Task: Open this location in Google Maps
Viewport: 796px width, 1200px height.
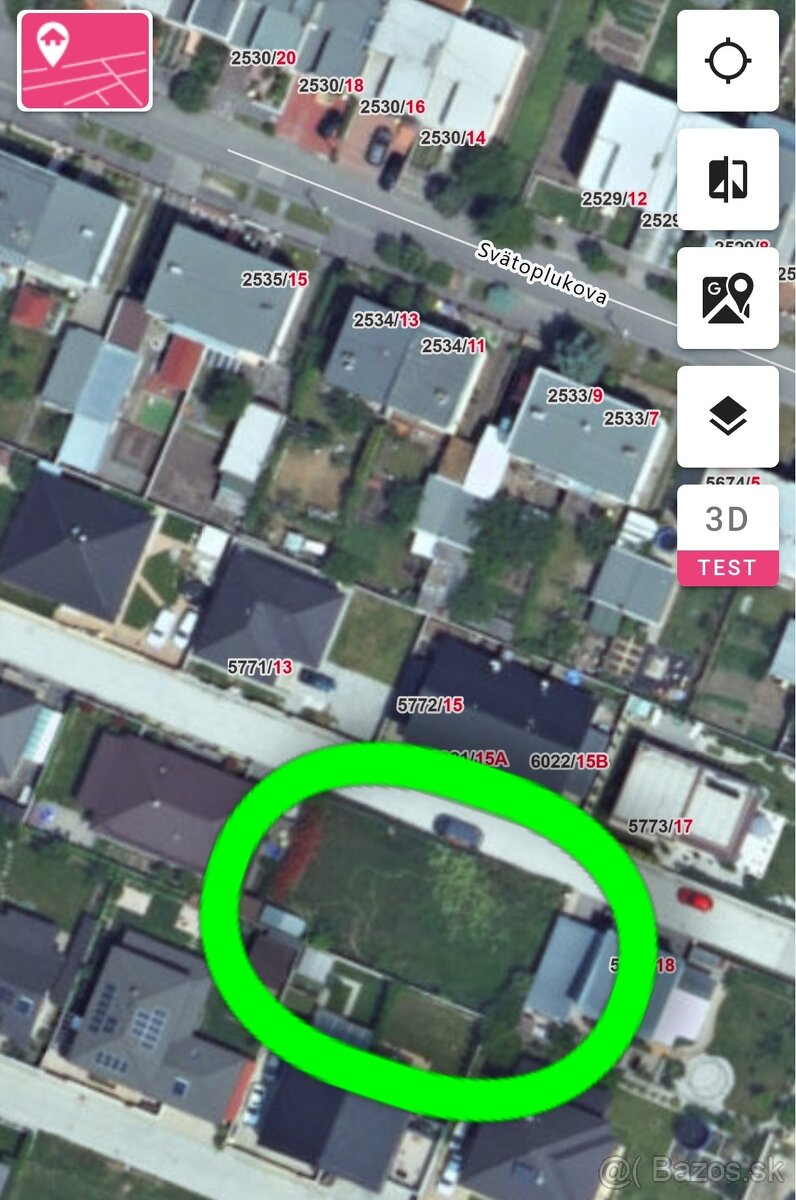Action: (x=727, y=298)
